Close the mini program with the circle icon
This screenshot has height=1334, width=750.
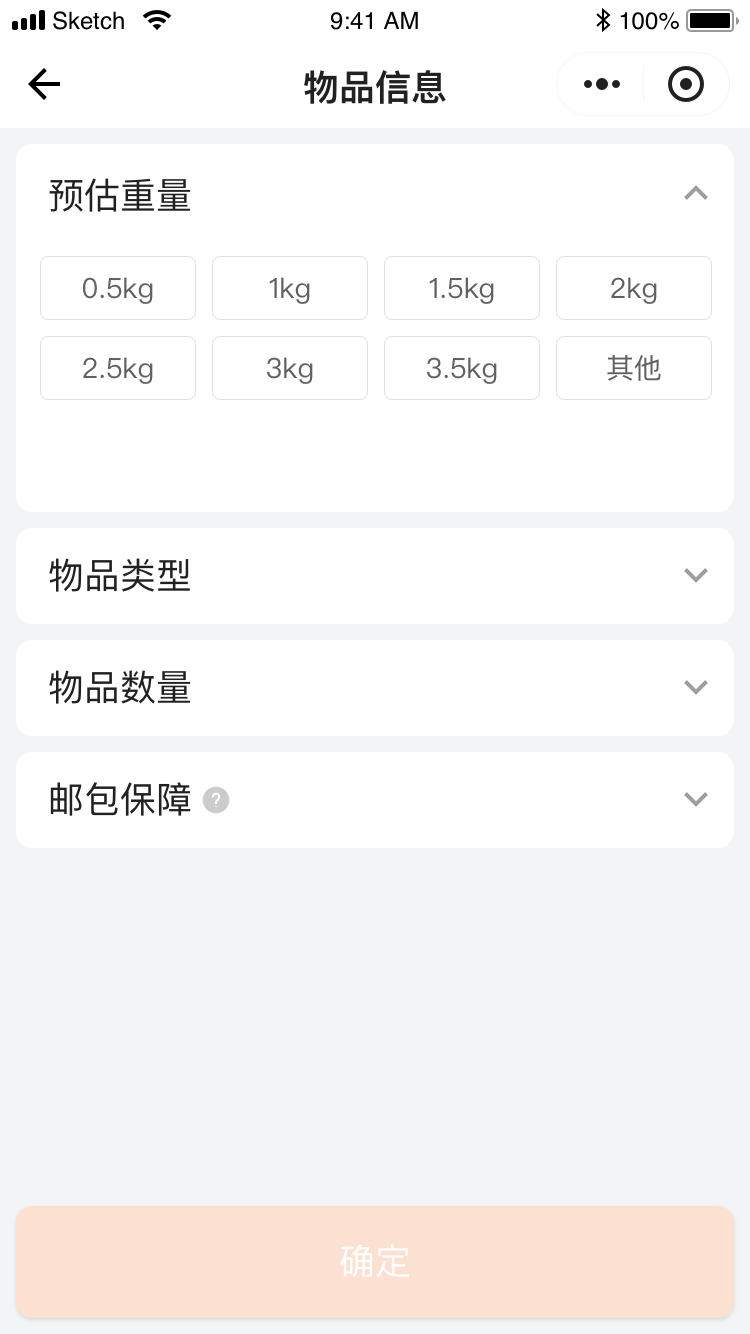(686, 85)
